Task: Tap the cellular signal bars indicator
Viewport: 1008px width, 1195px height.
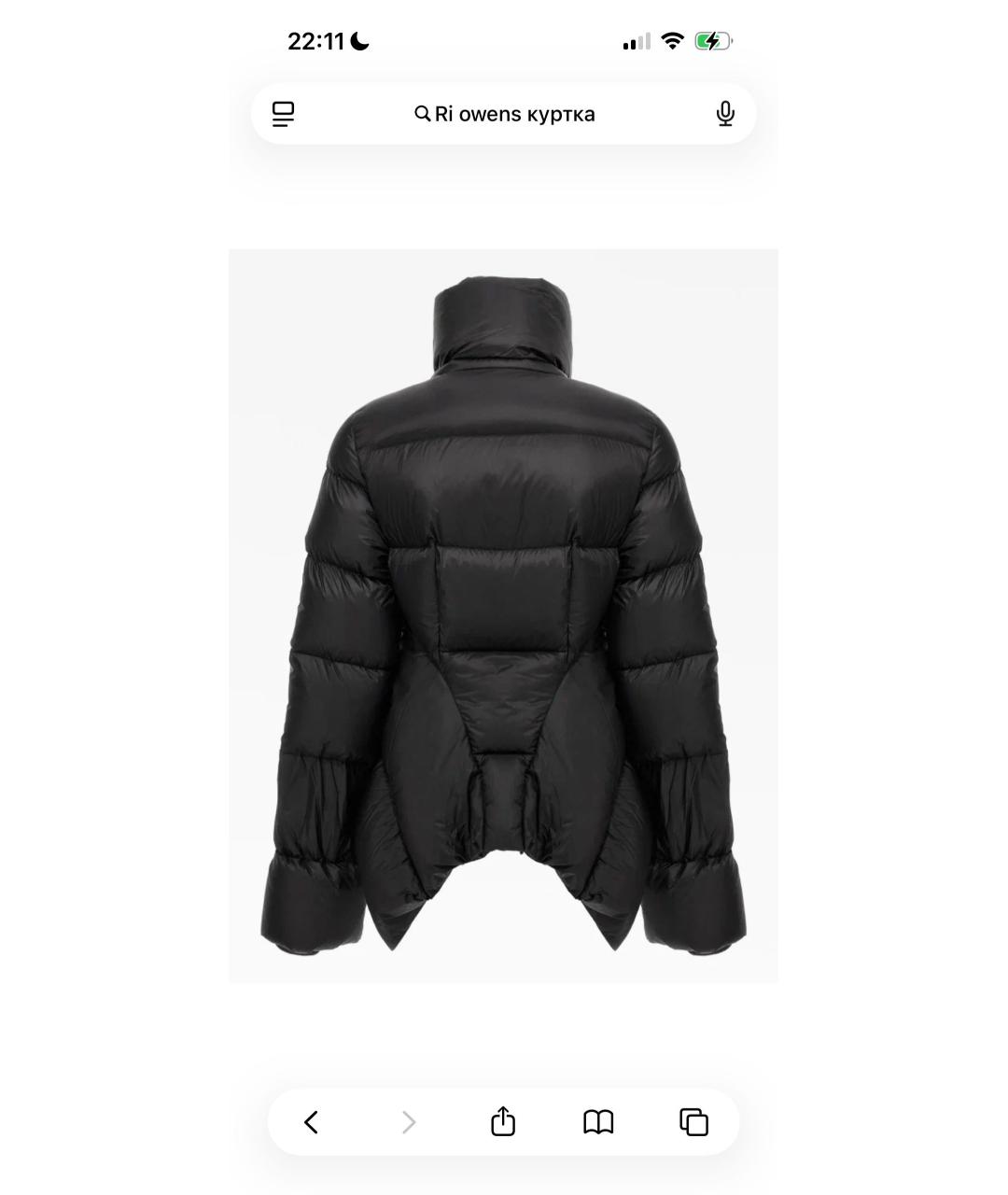Action: (634, 40)
